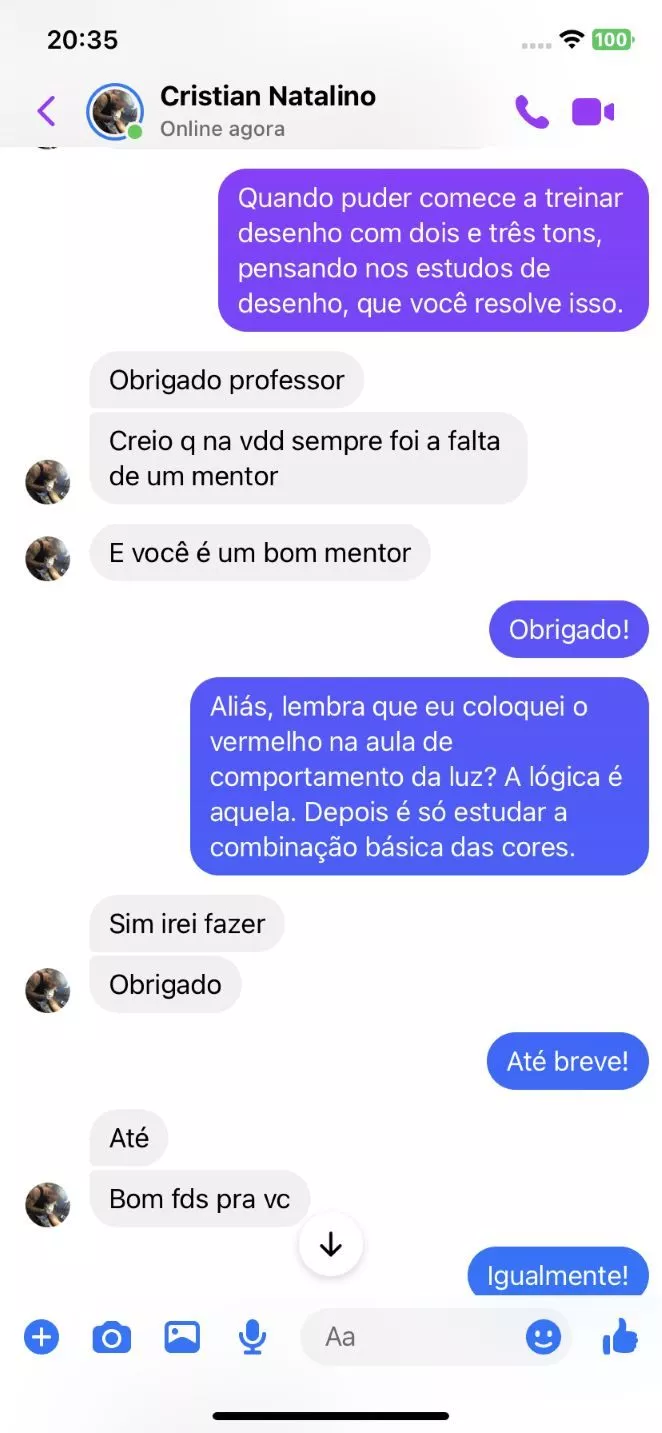Open Cristian Natalino's profile header
This screenshot has height=1433, width=662.
coord(267,110)
